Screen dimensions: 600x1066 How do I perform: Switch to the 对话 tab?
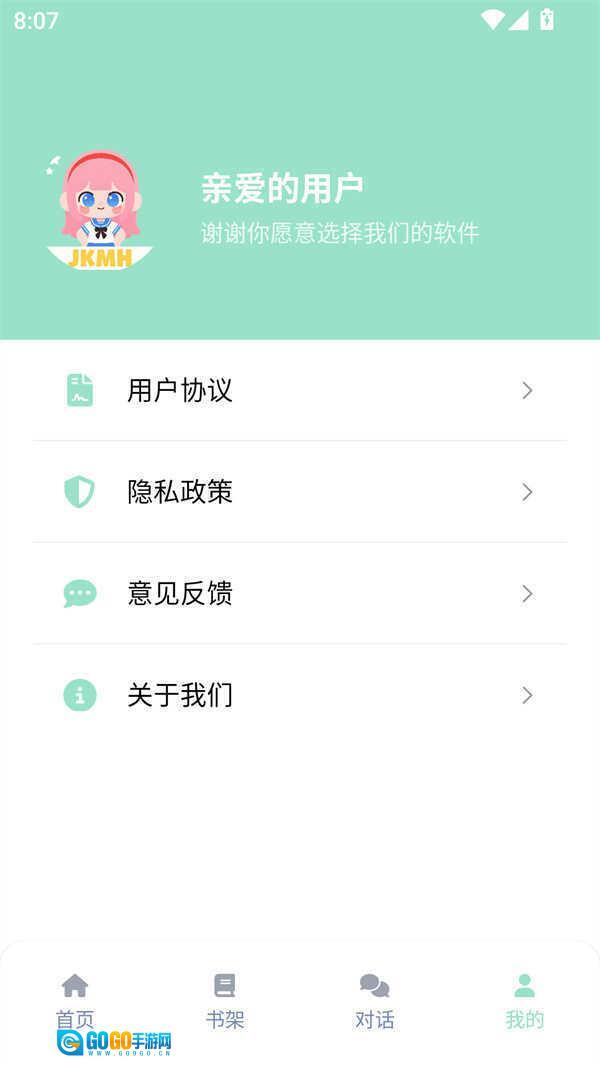click(375, 1000)
